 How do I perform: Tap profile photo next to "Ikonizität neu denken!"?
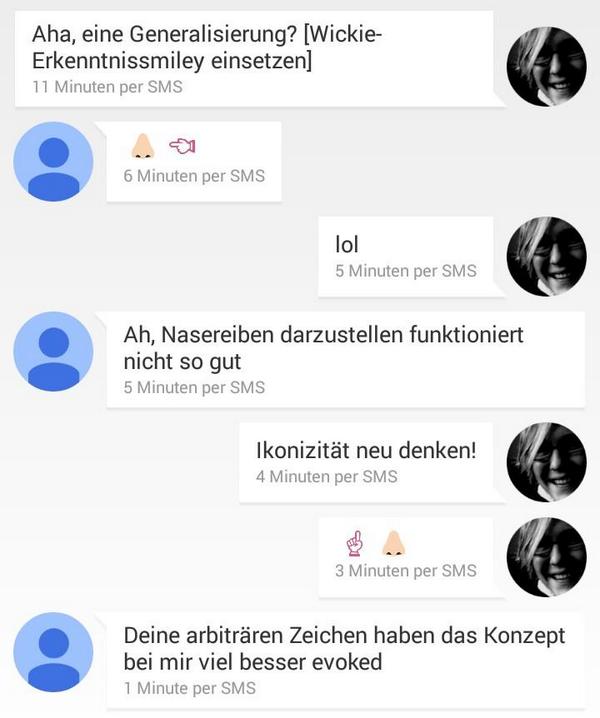pos(546,462)
